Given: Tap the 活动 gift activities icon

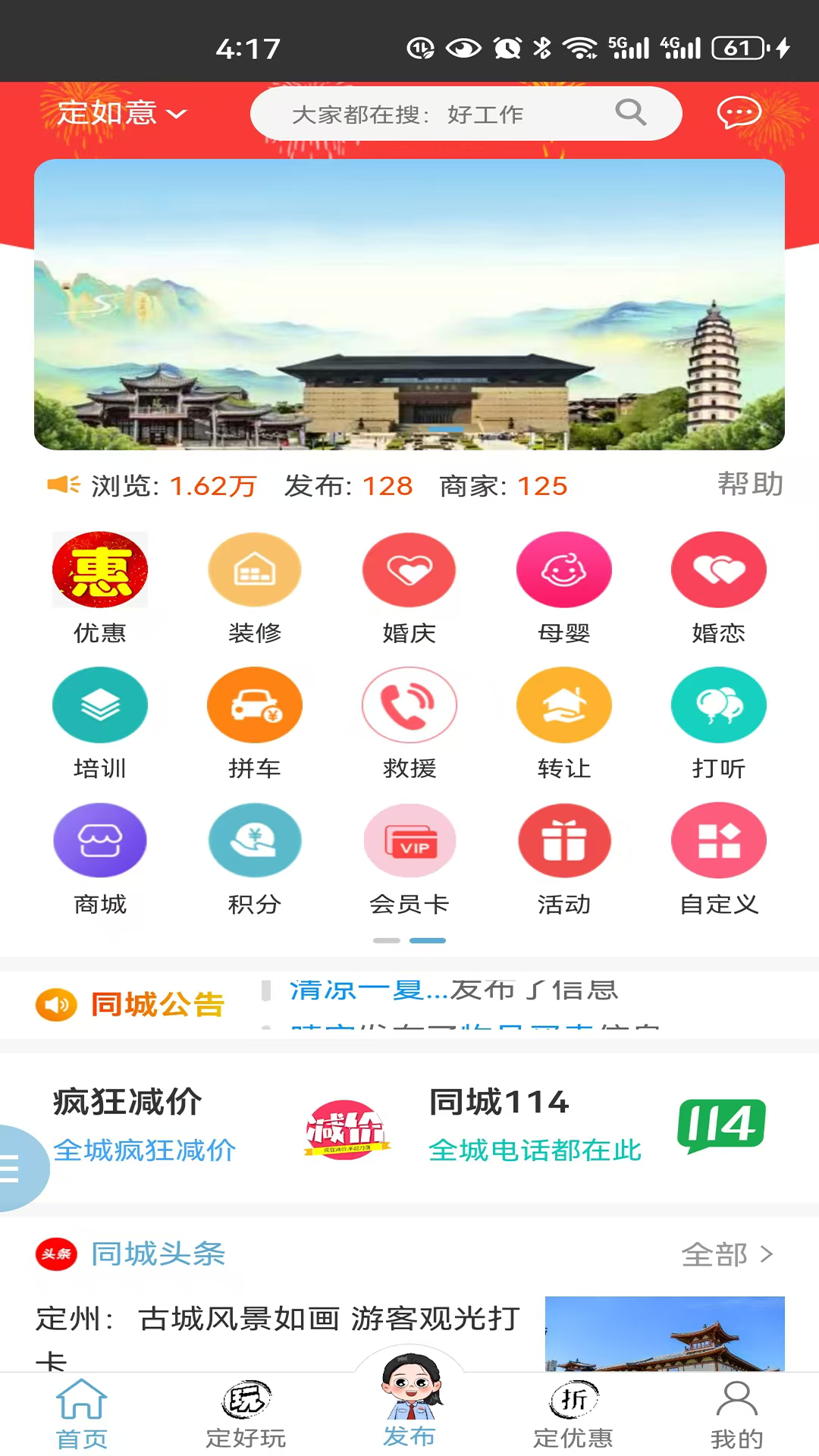Looking at the screenshot, I should [x=564, y=839].
